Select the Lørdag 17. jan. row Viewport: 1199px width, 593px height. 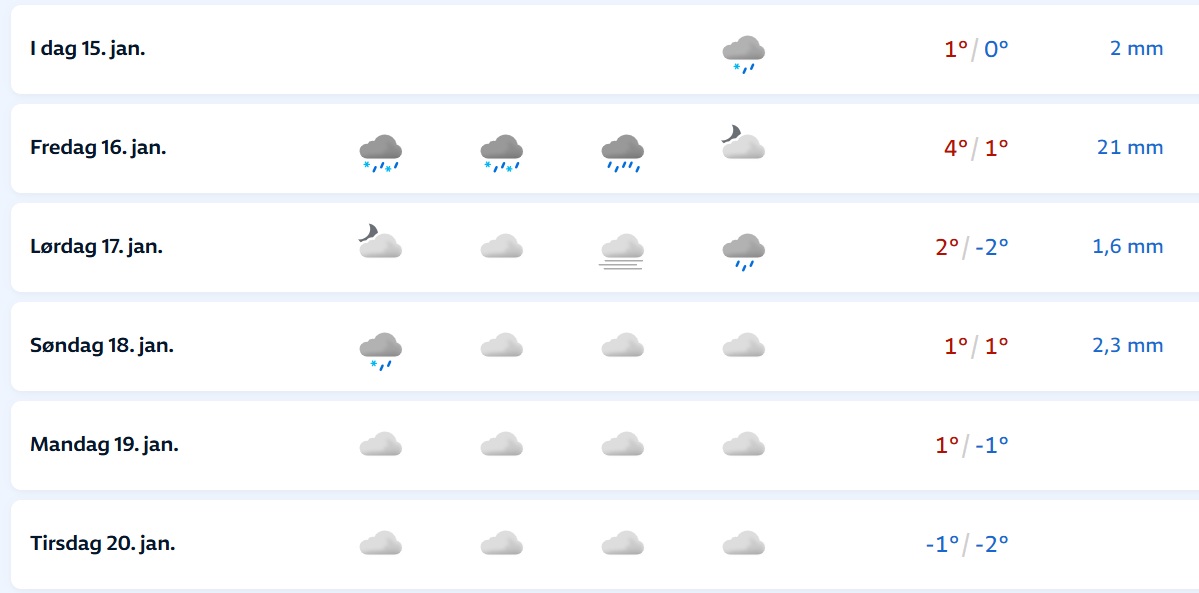[96, 246]
